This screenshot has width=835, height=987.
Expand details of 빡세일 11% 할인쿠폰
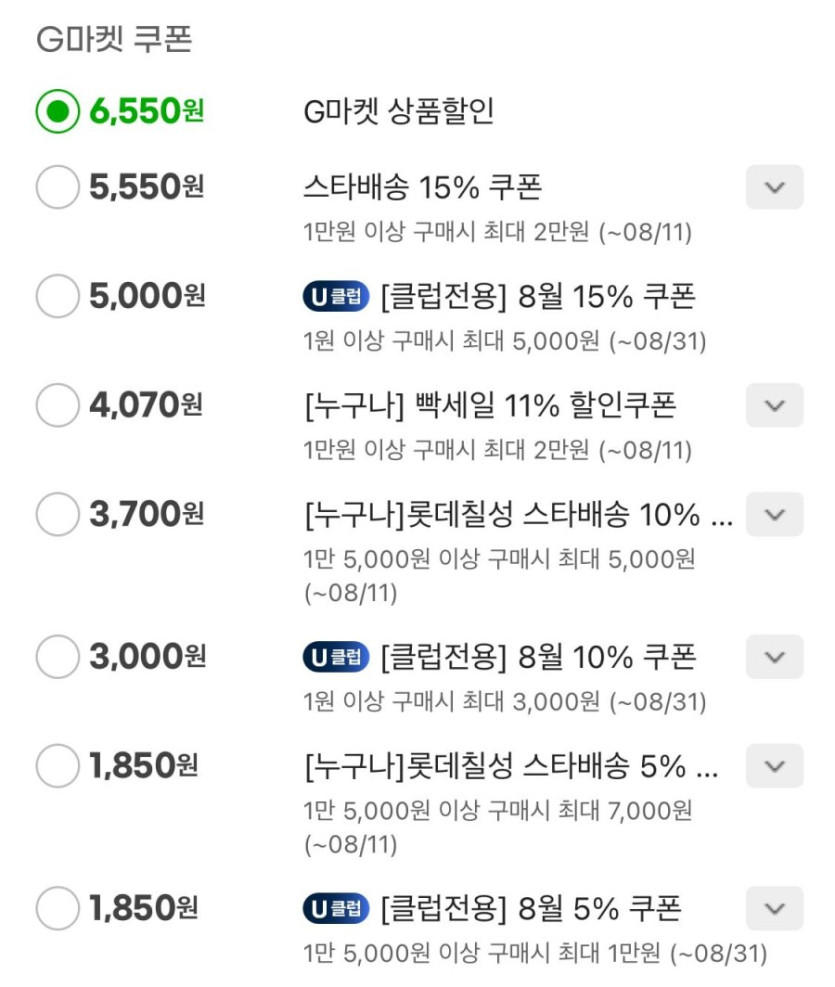click(774, 405)
